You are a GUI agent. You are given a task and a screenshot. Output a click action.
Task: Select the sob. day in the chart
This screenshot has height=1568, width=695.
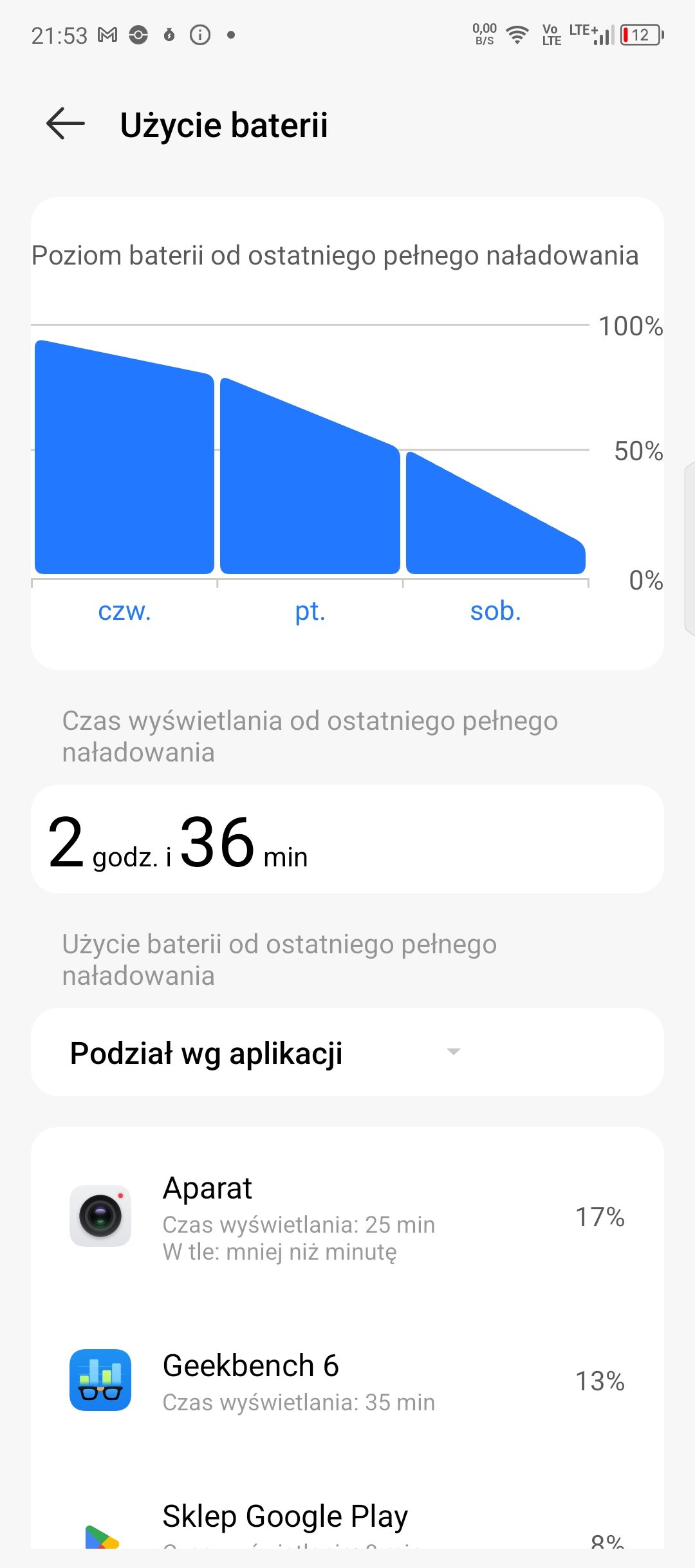pyautogui.click(x=496, y=512)
